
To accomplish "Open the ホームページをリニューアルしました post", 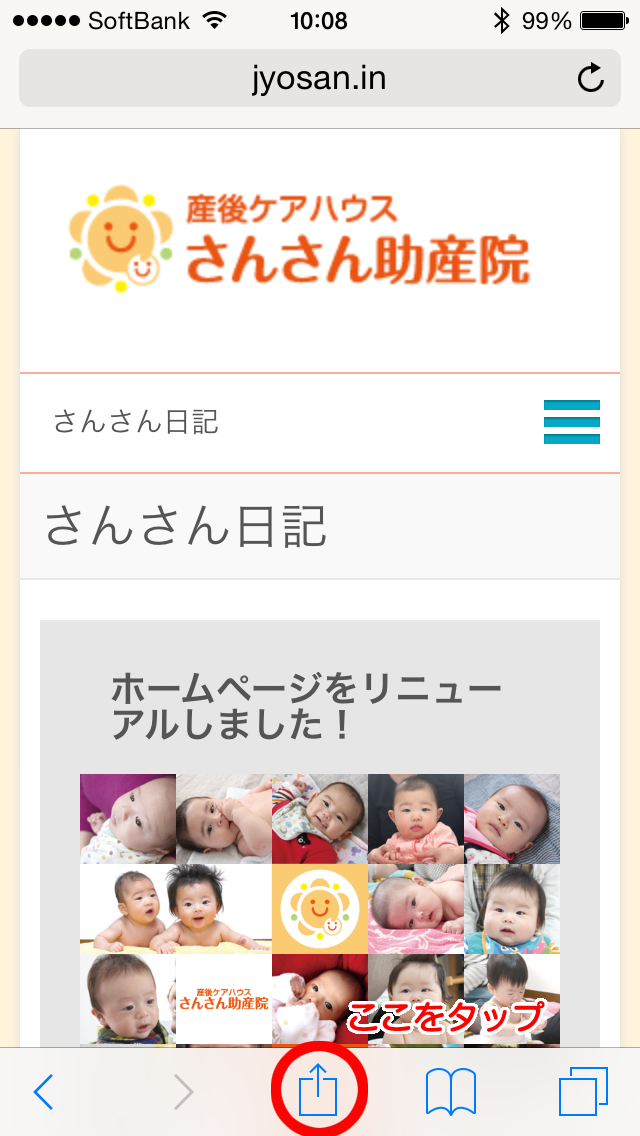I will (306, 706).
